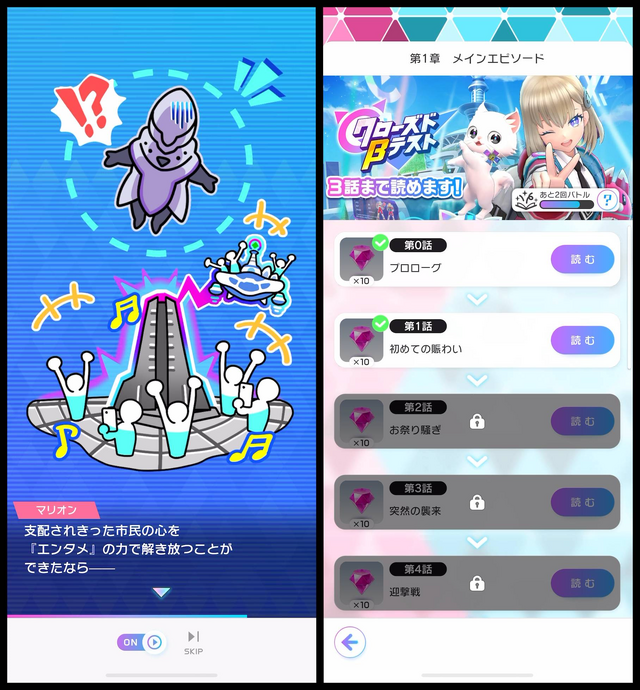640x690 pixels.
Task: Toggle the auto-play ON switch
Action: (x=142, y=642)
